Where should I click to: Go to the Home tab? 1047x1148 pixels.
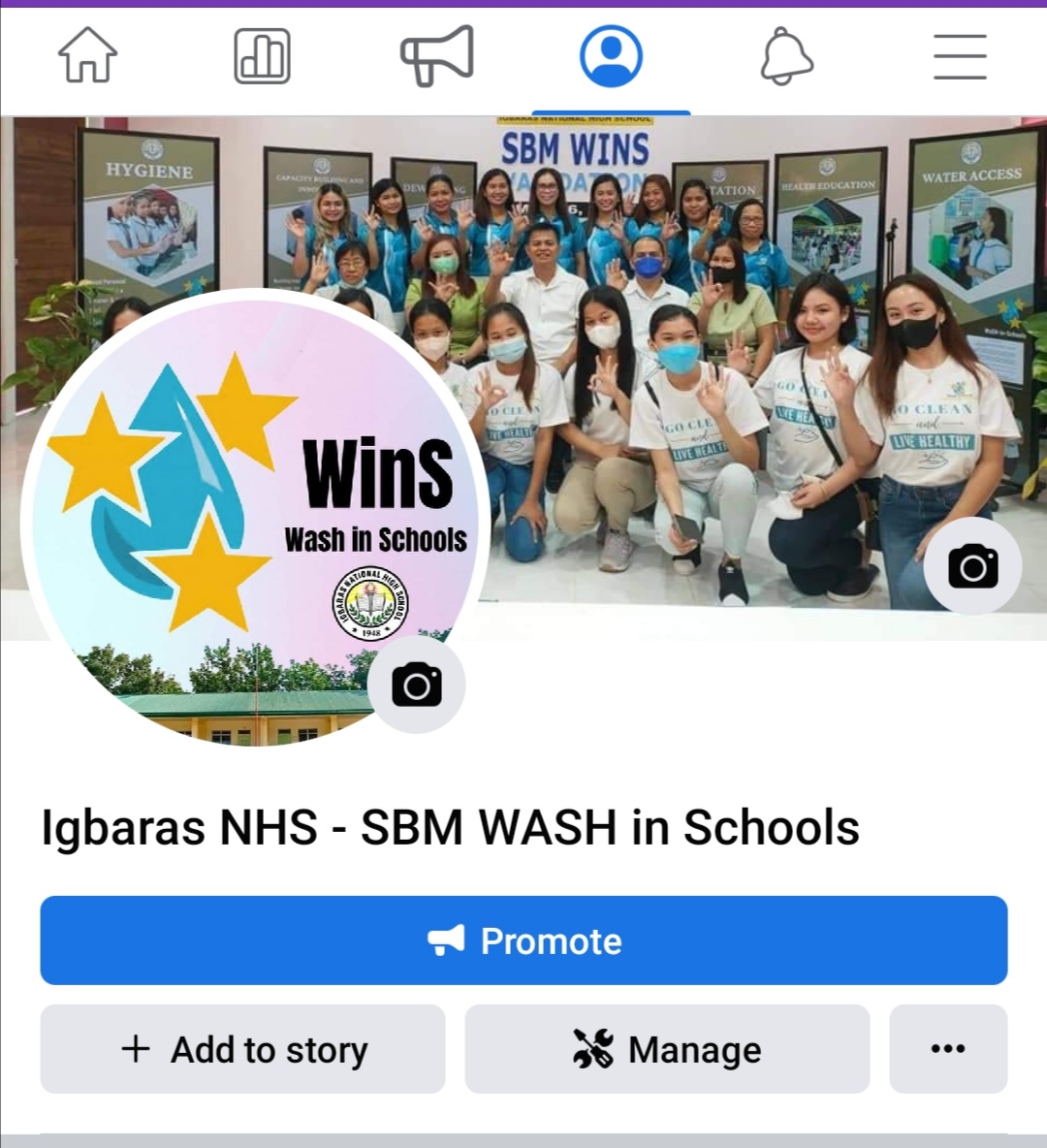87,55
